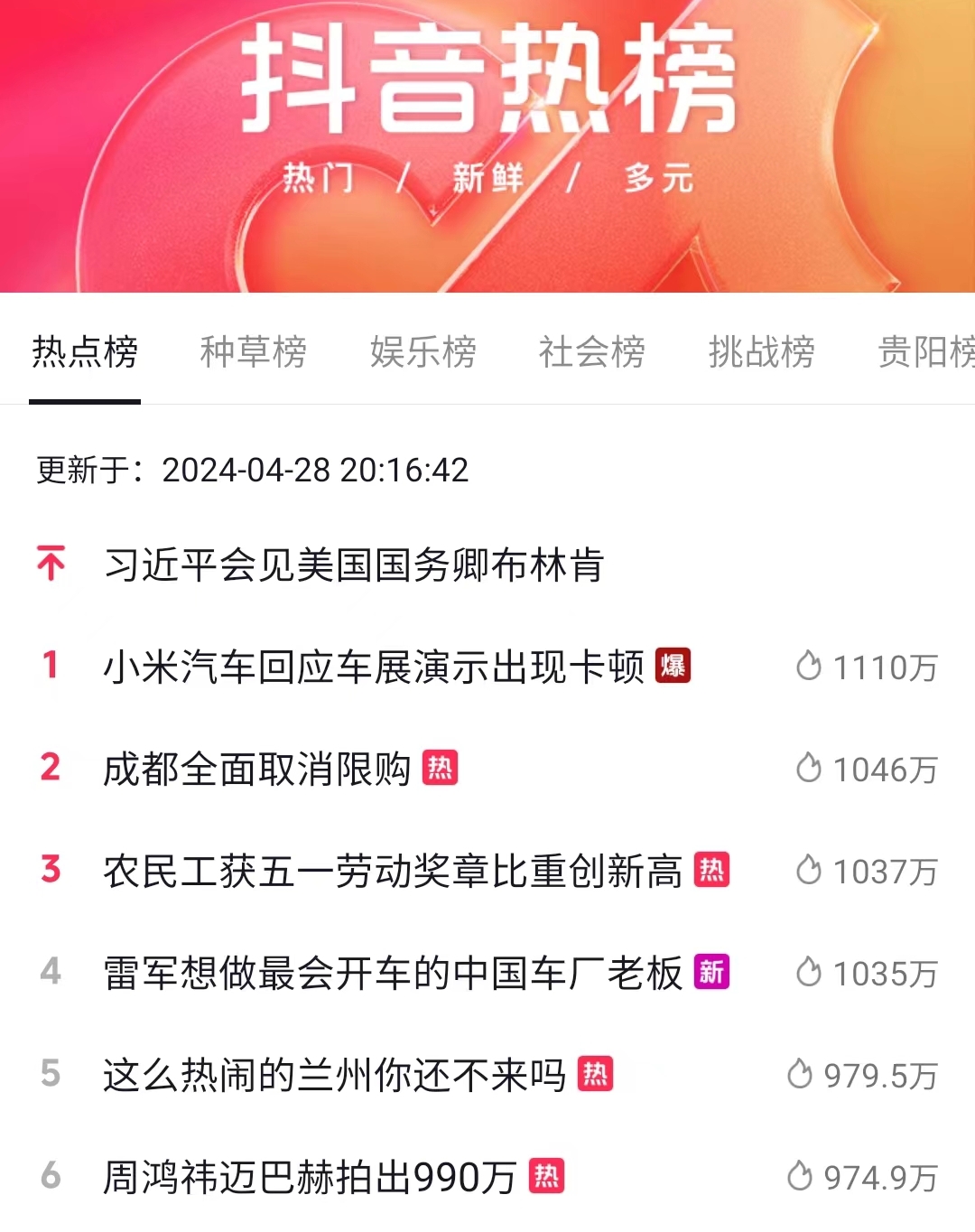Switch to the 贵阳榜 tab
975x1232 pixels.
tap(927, 351)
